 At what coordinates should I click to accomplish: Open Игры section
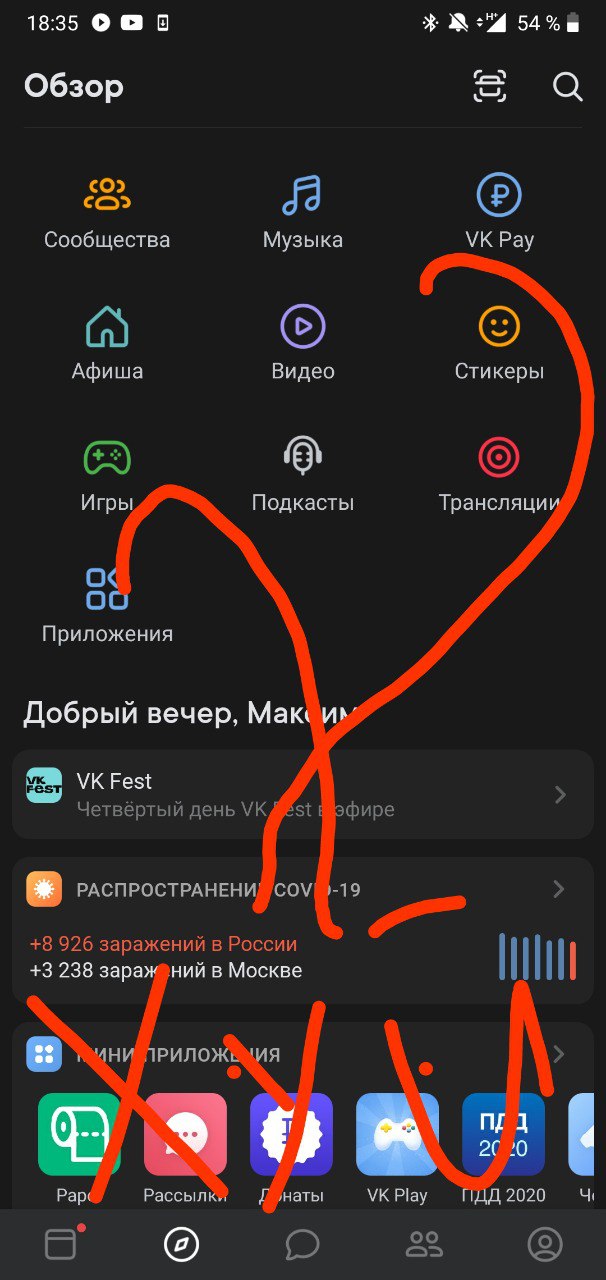pyautogui.click(x=107, y=474)
